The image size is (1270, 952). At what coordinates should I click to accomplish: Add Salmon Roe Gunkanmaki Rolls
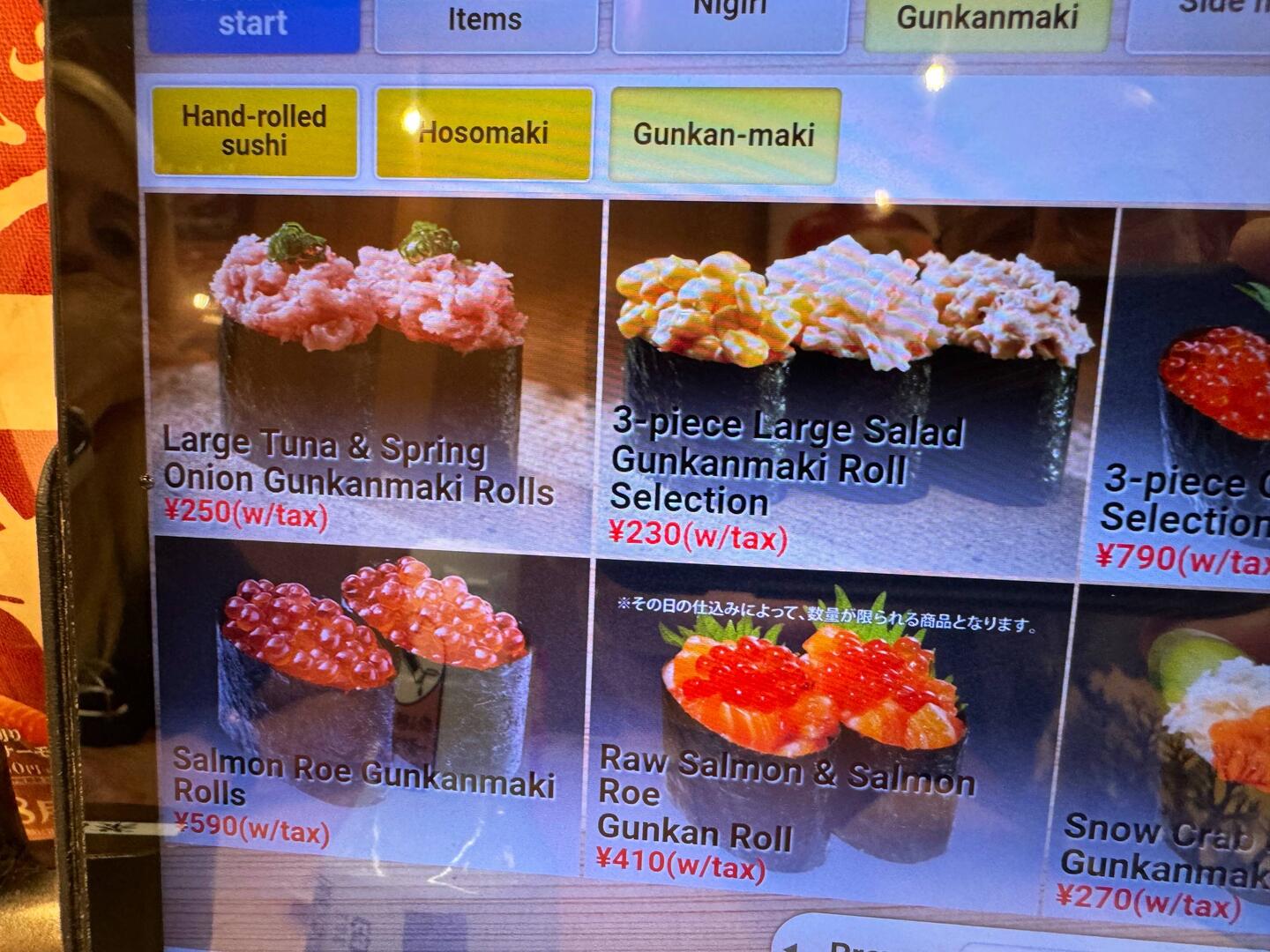370,705
